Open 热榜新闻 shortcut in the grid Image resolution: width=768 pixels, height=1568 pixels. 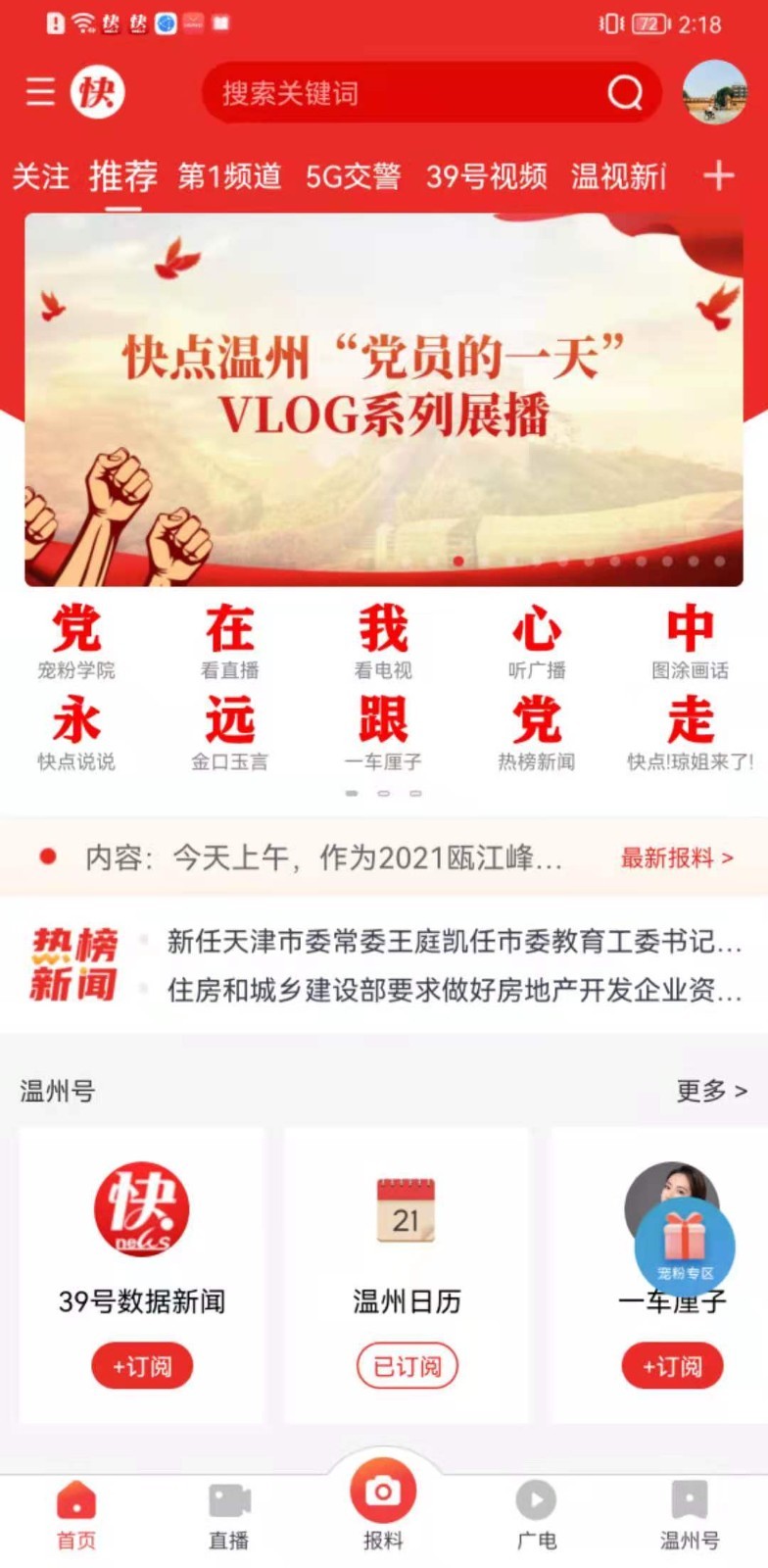point(537,733)
